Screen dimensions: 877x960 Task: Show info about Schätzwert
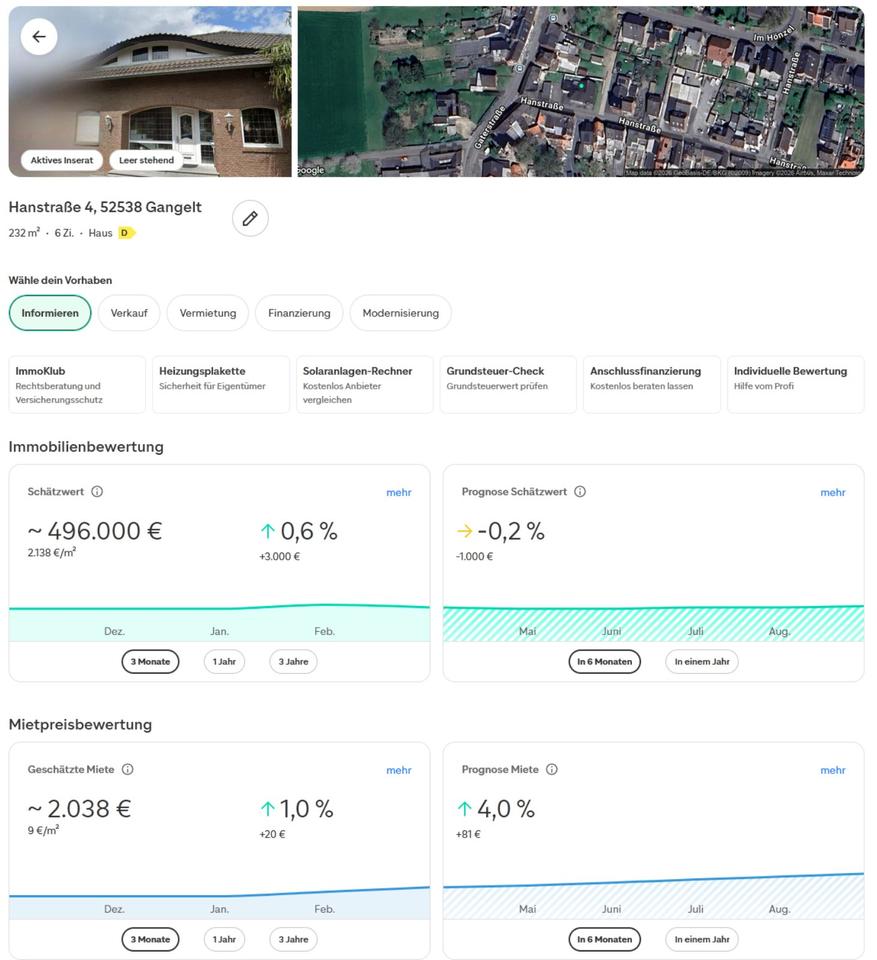point(97,492)
